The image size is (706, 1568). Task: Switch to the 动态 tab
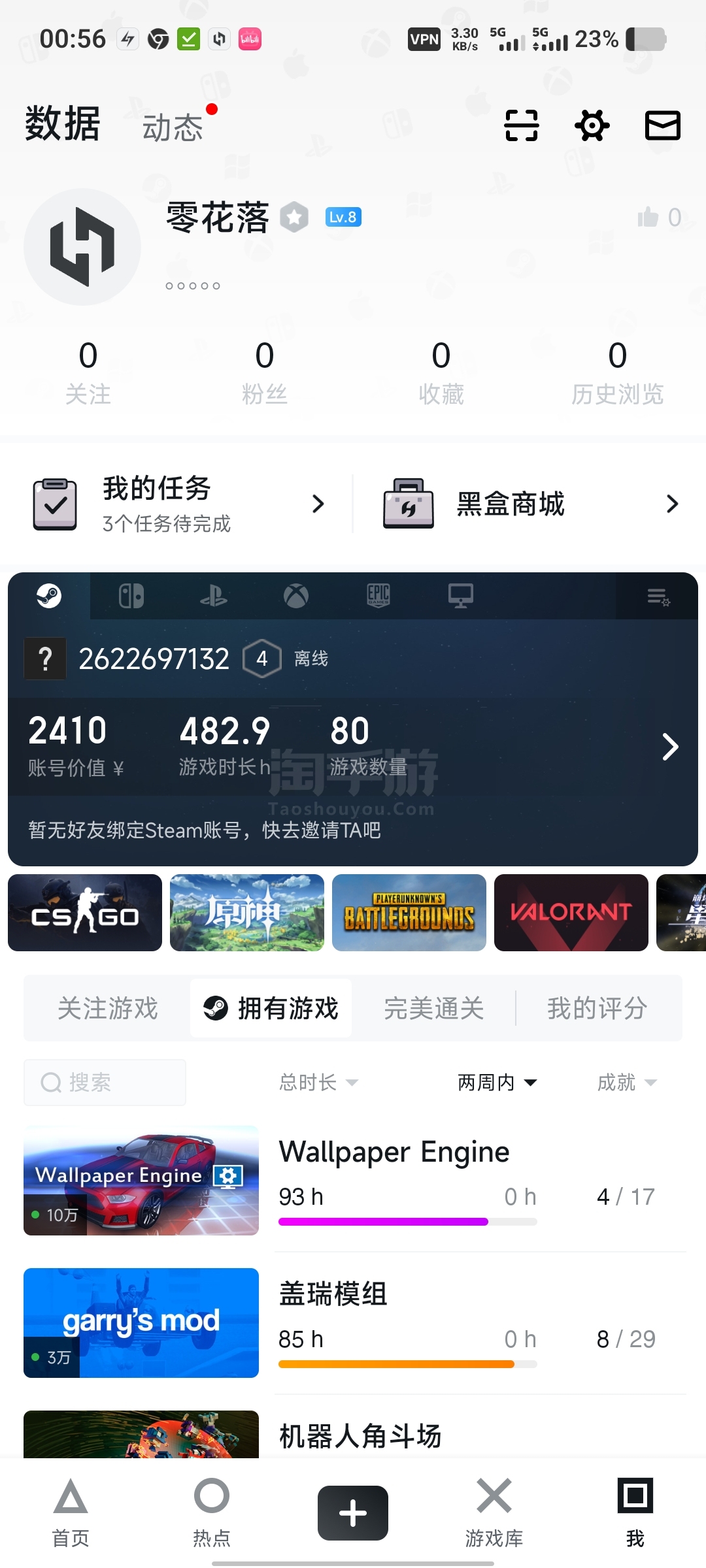[173, 127]
